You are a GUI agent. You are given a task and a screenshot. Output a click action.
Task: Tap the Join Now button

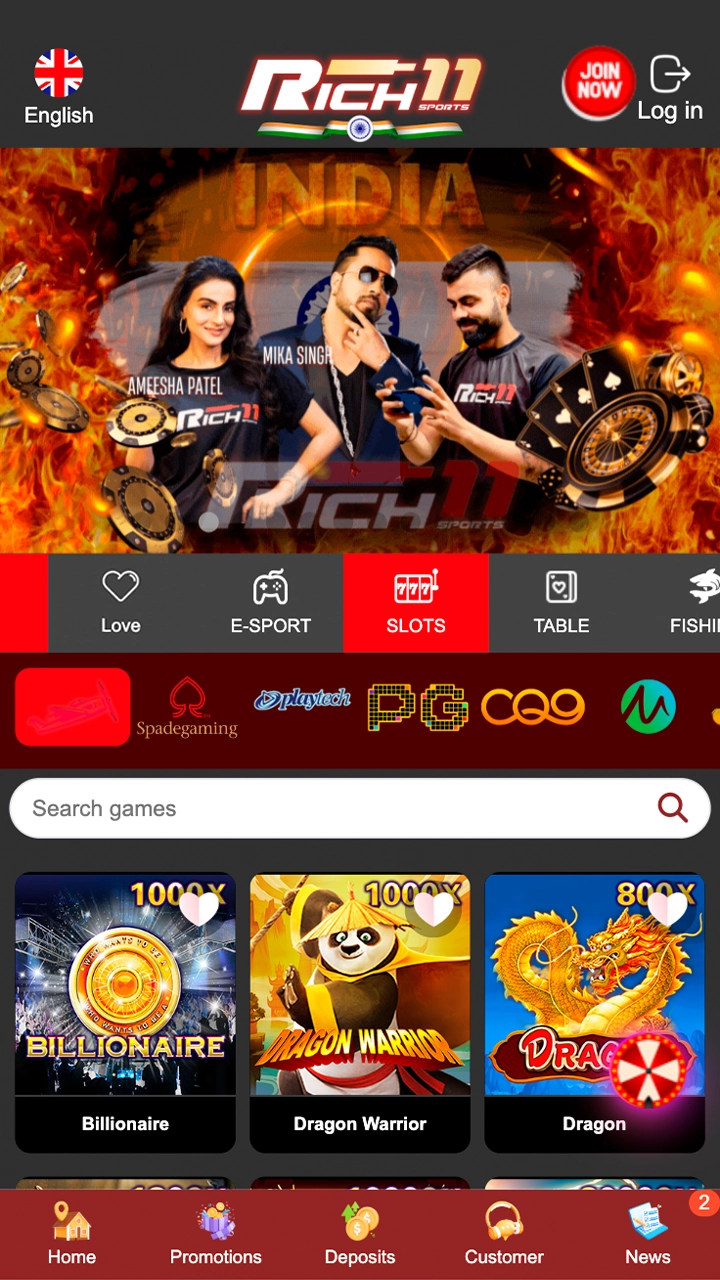pos(598,83)
